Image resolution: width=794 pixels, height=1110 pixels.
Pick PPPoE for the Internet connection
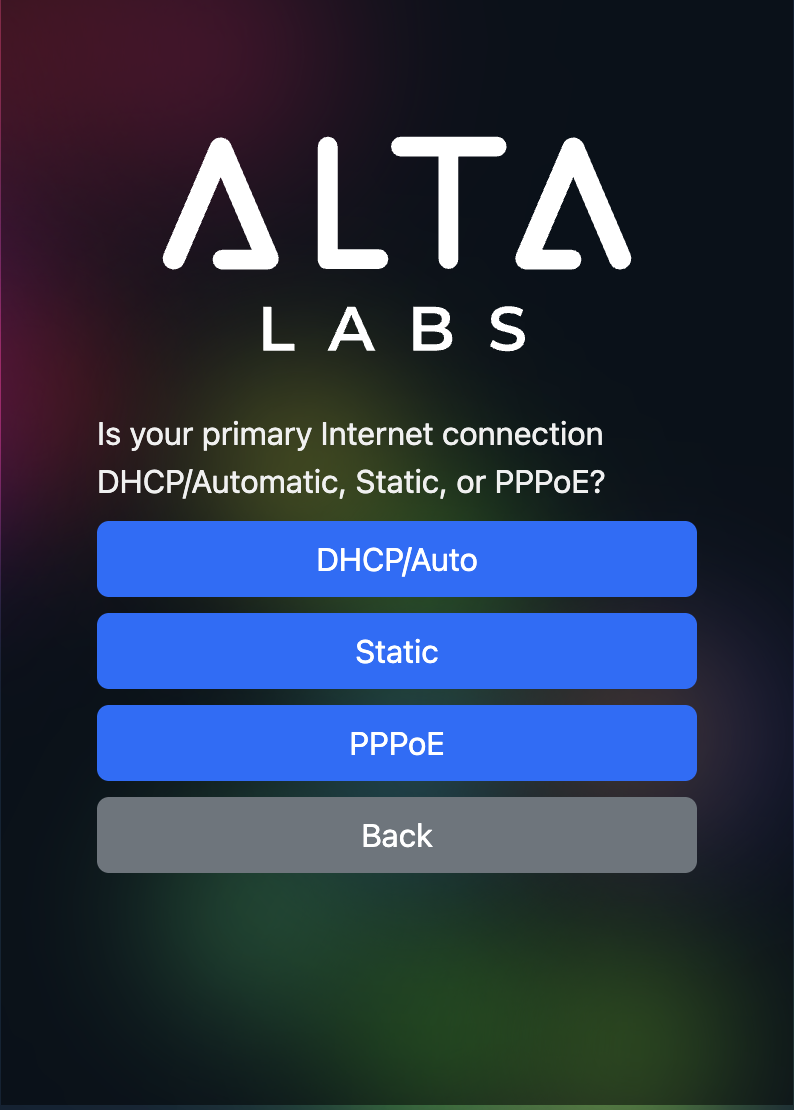(x=397, y=743)
